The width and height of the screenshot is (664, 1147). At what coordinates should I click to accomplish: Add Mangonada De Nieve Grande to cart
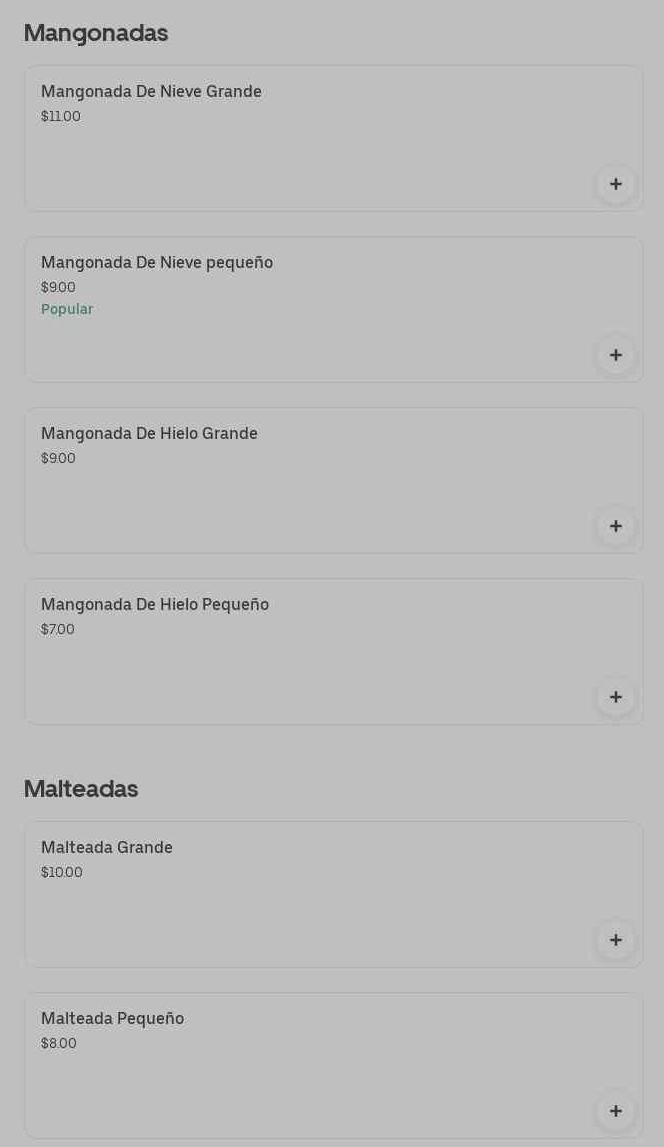point(615,184)
